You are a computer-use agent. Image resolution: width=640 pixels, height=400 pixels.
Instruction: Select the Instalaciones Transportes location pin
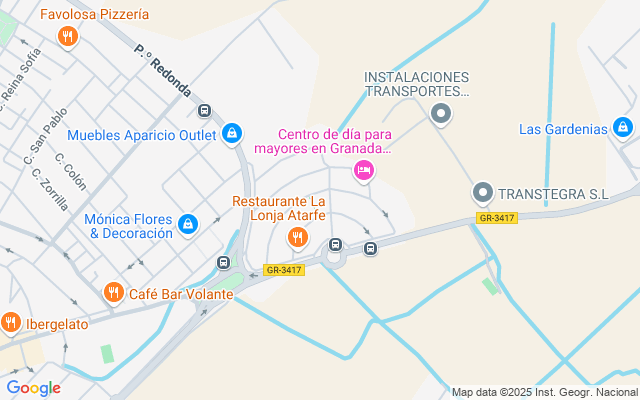tap(441, 115)
